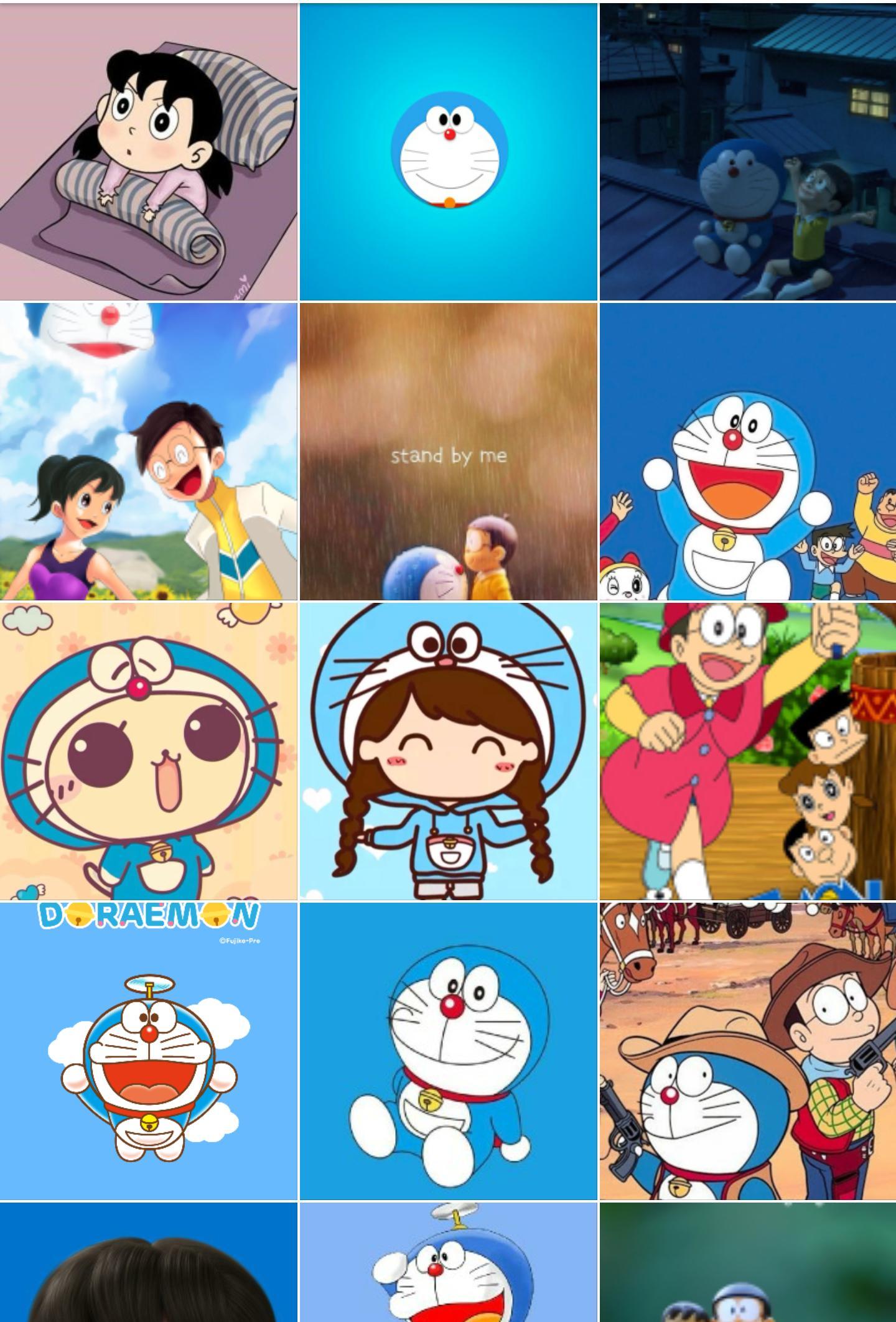
Task: View the cowboy Doraemon and Nobita wallpaper
Action: click(x=748, y=1051)
